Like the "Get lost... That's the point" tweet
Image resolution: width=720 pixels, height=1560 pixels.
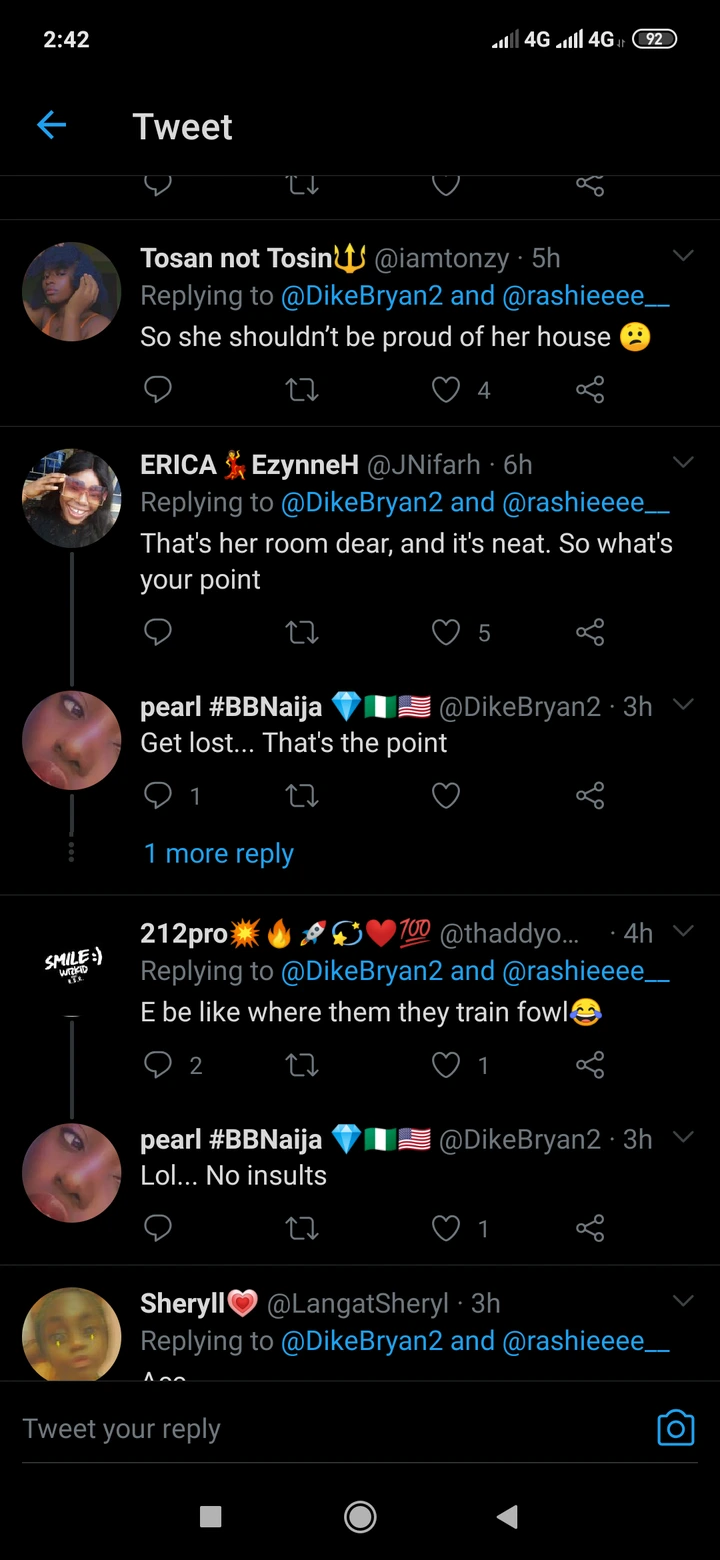coord(446,795)
